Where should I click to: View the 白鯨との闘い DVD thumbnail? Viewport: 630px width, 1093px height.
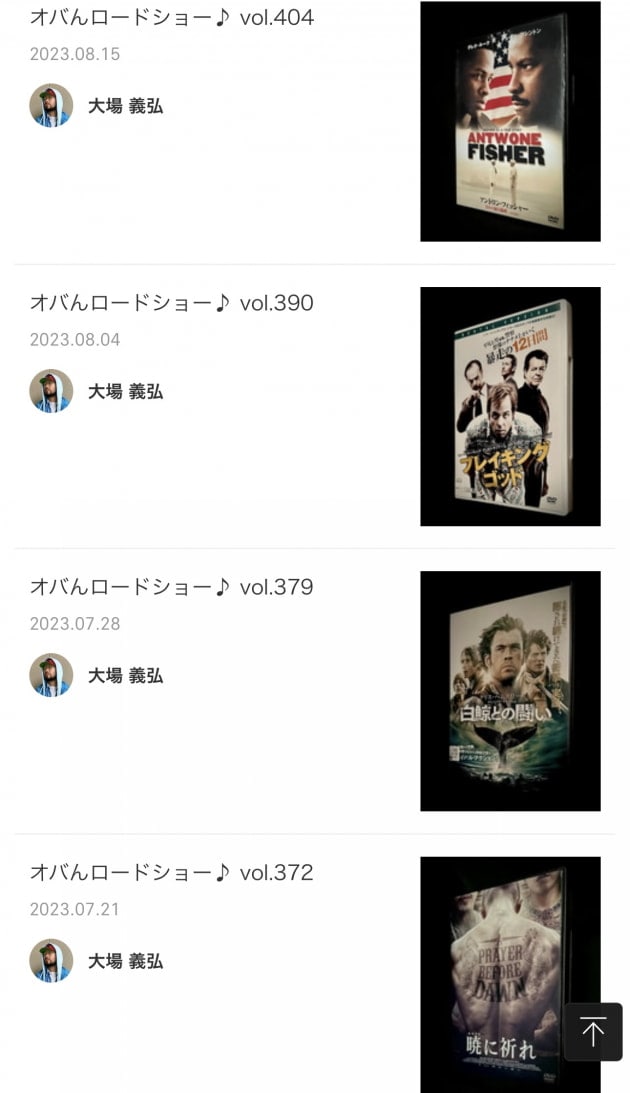tap(510, 691)
